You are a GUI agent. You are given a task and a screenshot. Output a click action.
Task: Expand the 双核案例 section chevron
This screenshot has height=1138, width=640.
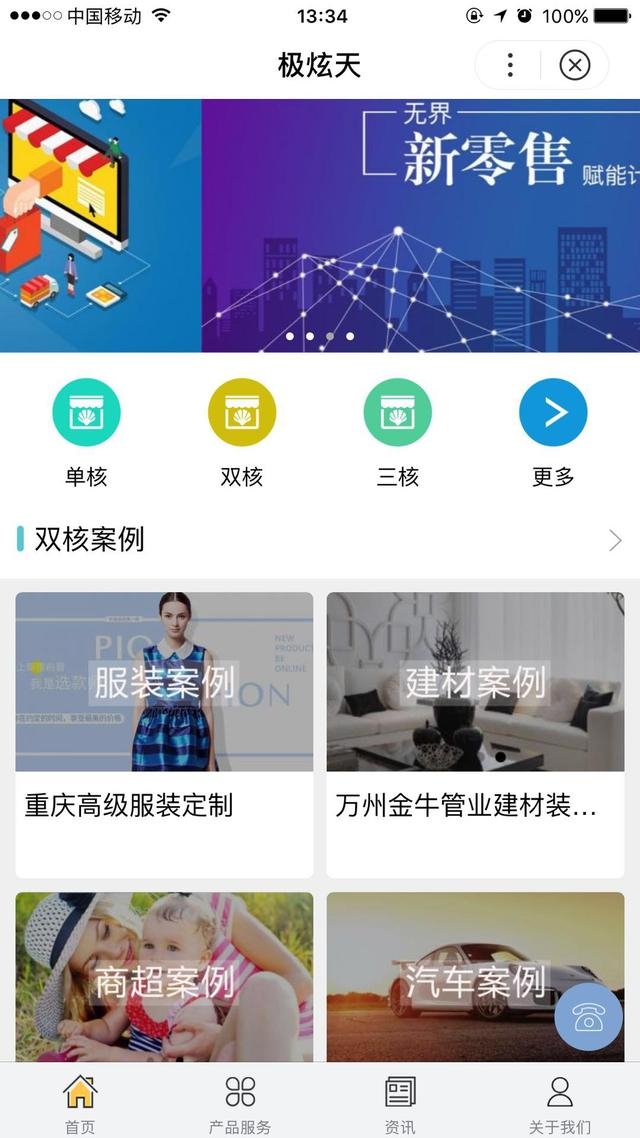pos(615,540)
